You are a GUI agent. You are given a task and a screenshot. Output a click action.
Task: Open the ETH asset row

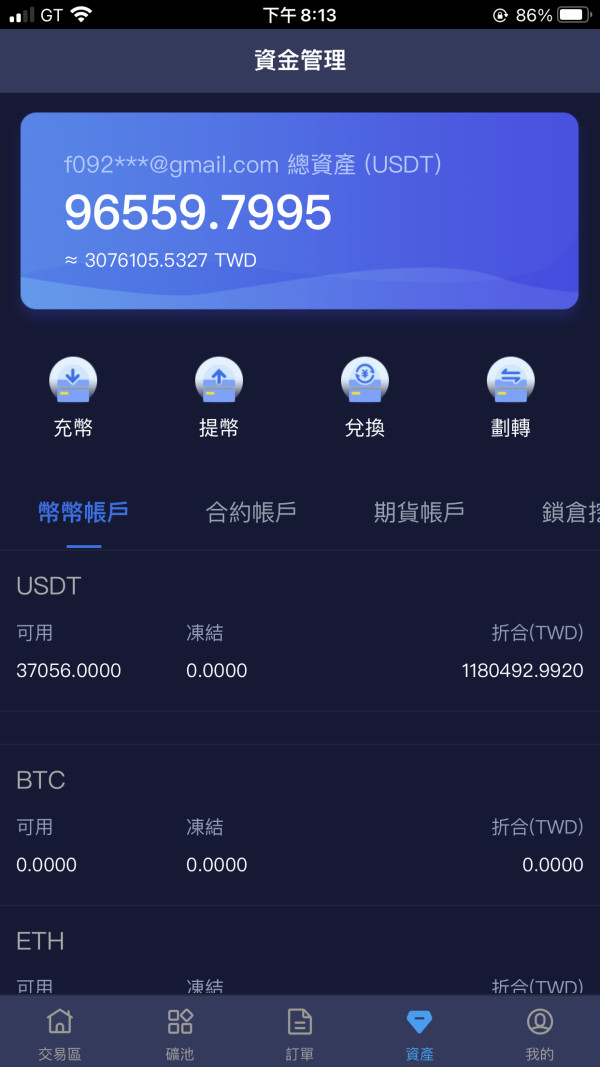click(x=300, y=959)
